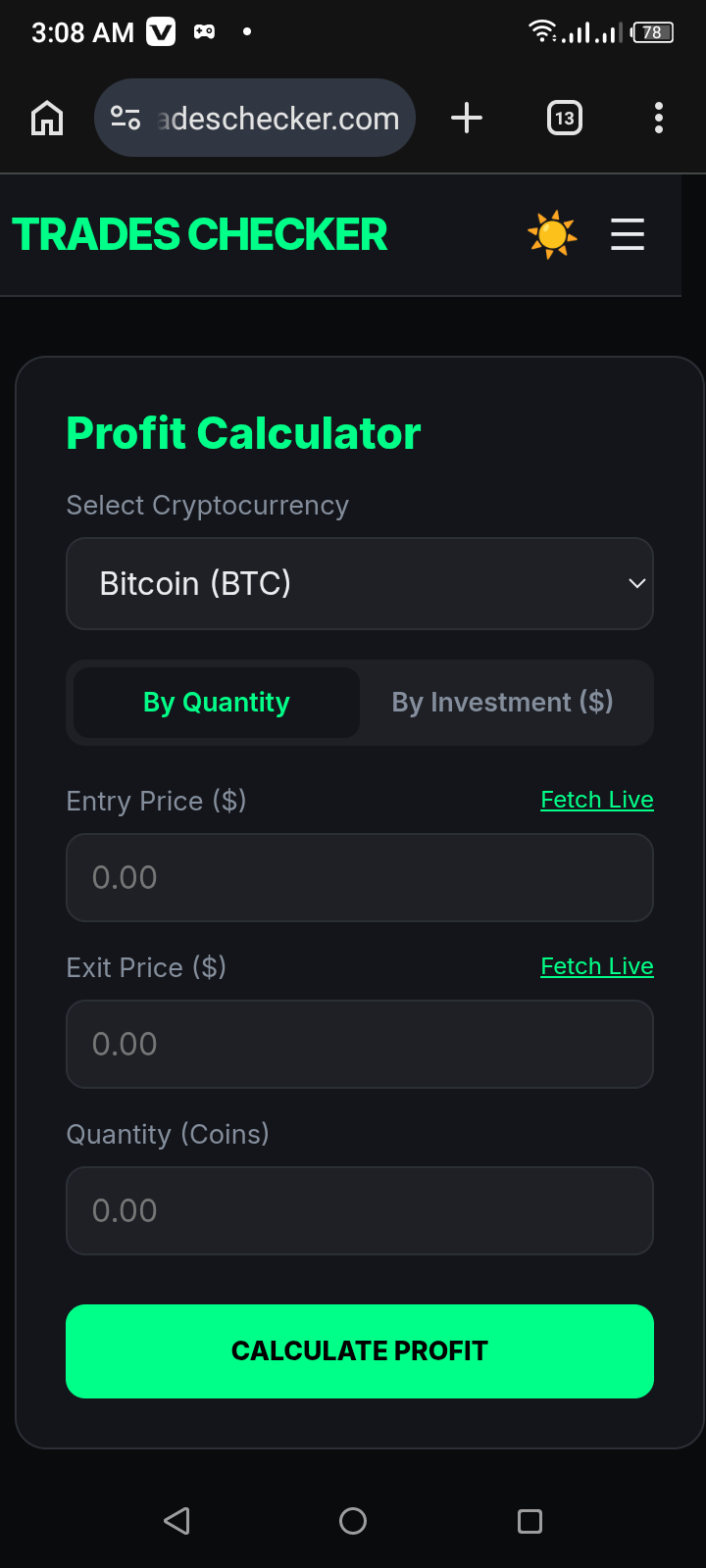706x1568 pixels.
Task: Tap the TRADES CHECKER logo
Action: pos(199,235)
